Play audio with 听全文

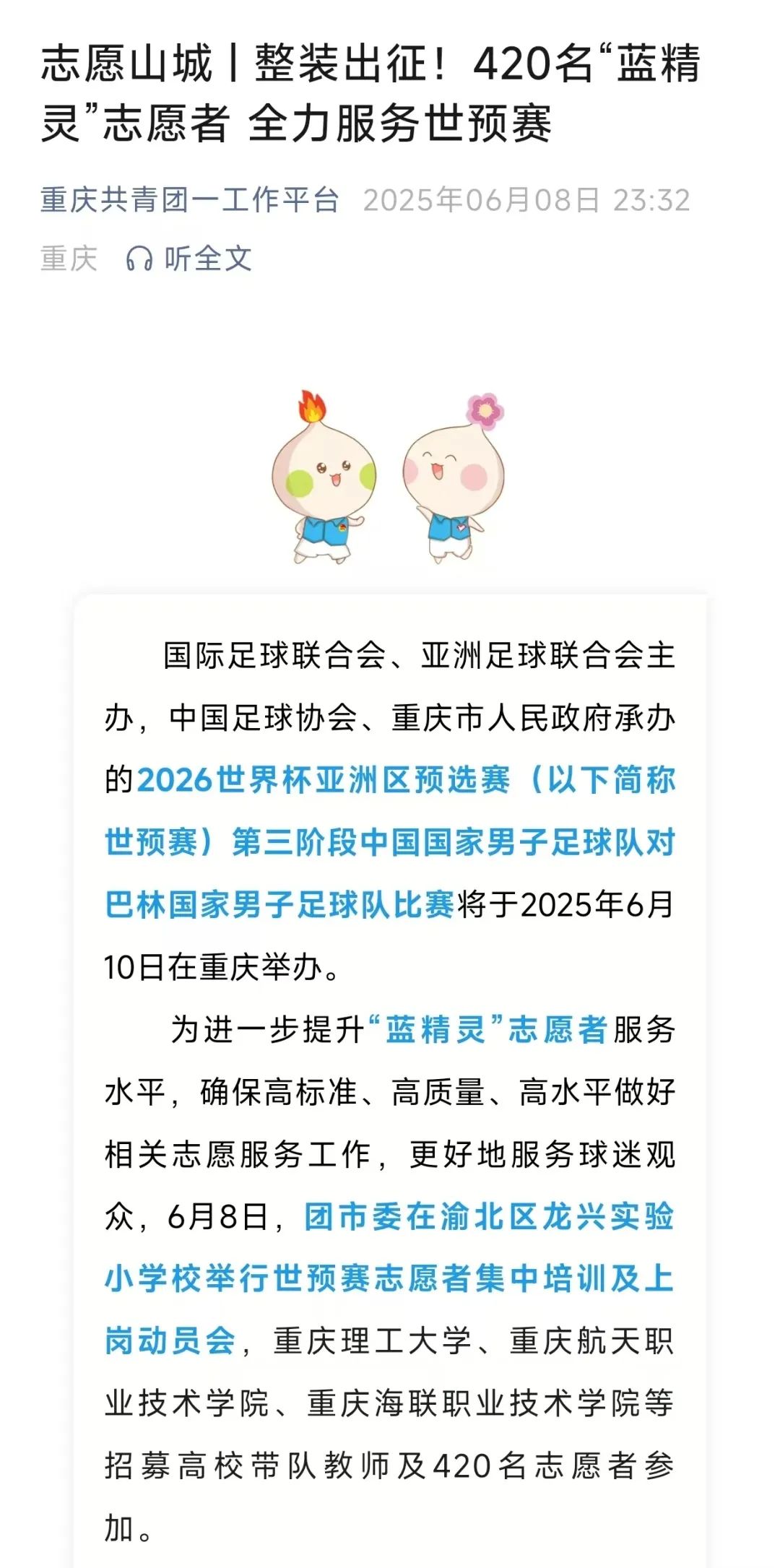pyautogui.click(x=189, y=259)
